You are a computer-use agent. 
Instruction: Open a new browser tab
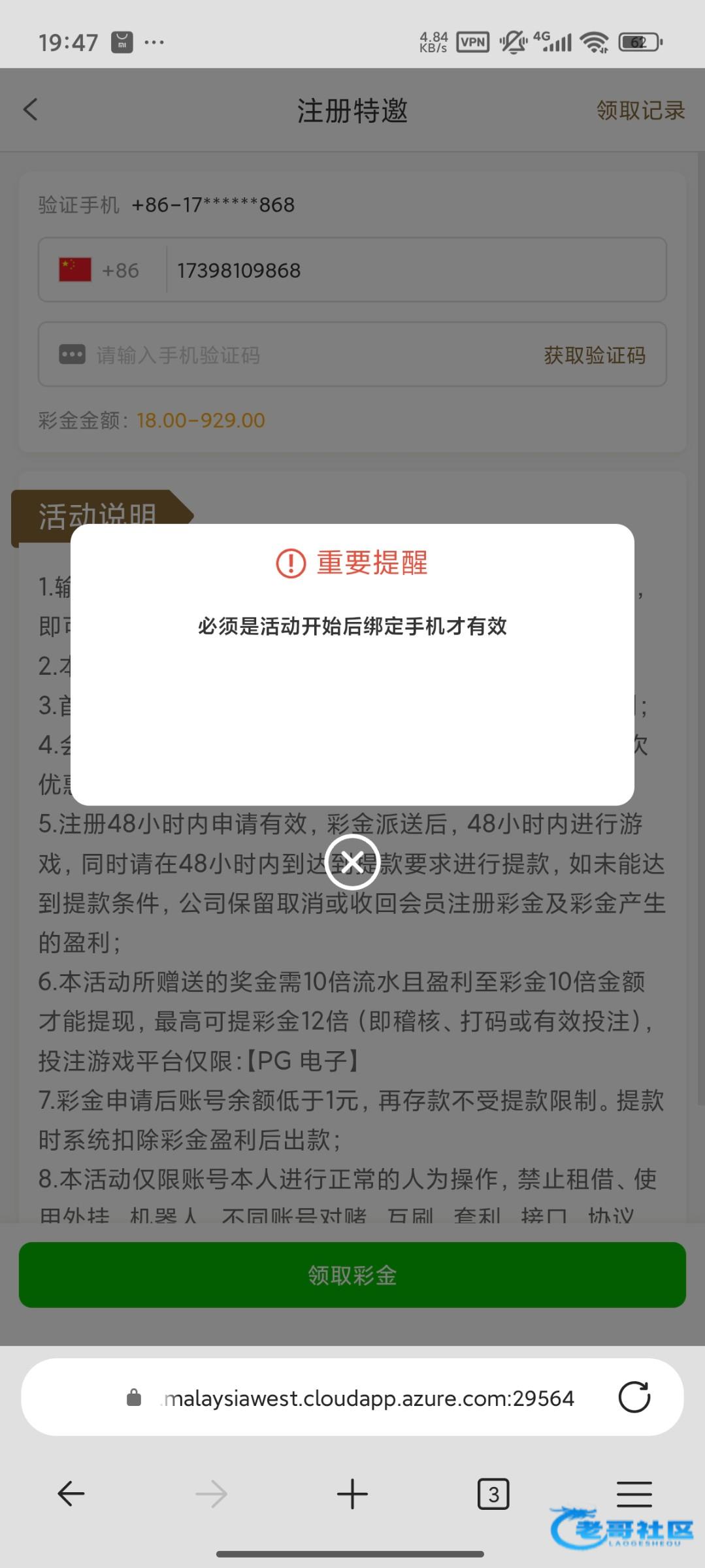tap(352, 1494)
